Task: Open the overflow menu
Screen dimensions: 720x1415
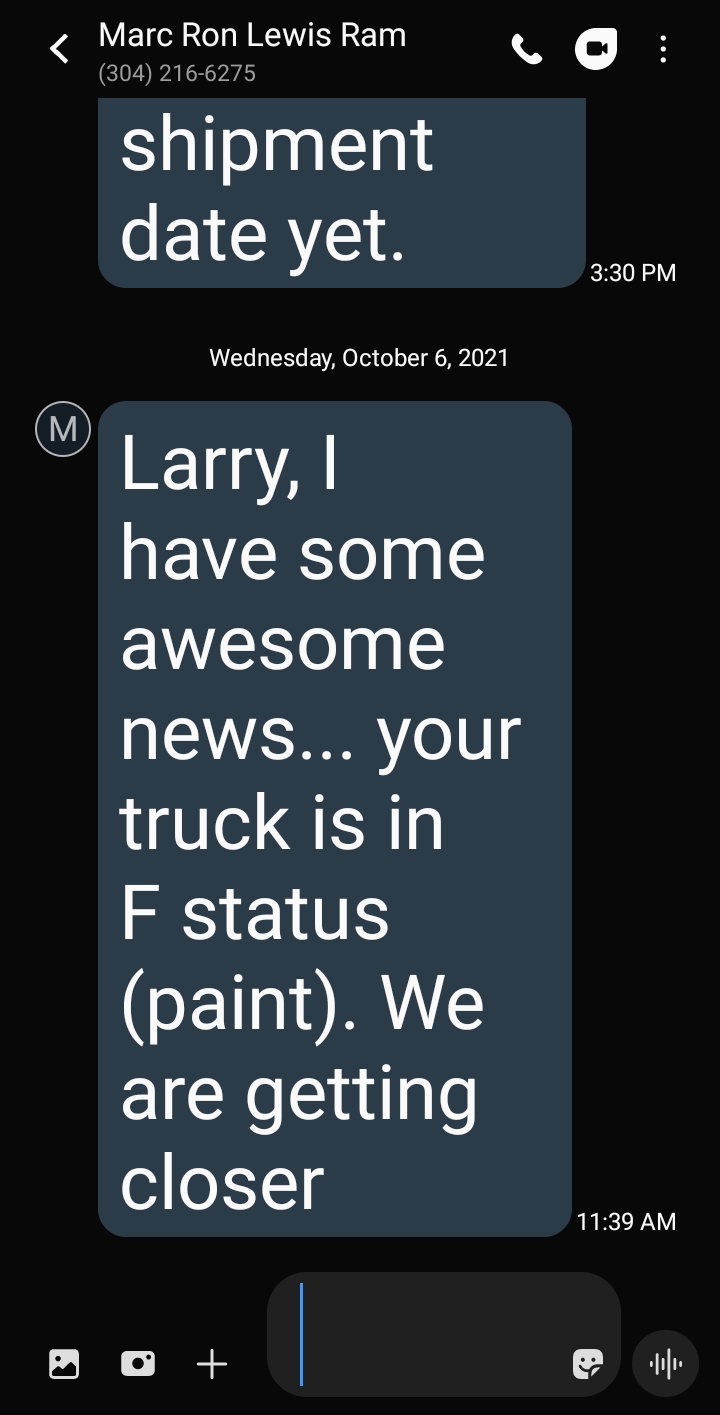Action: 663,49
